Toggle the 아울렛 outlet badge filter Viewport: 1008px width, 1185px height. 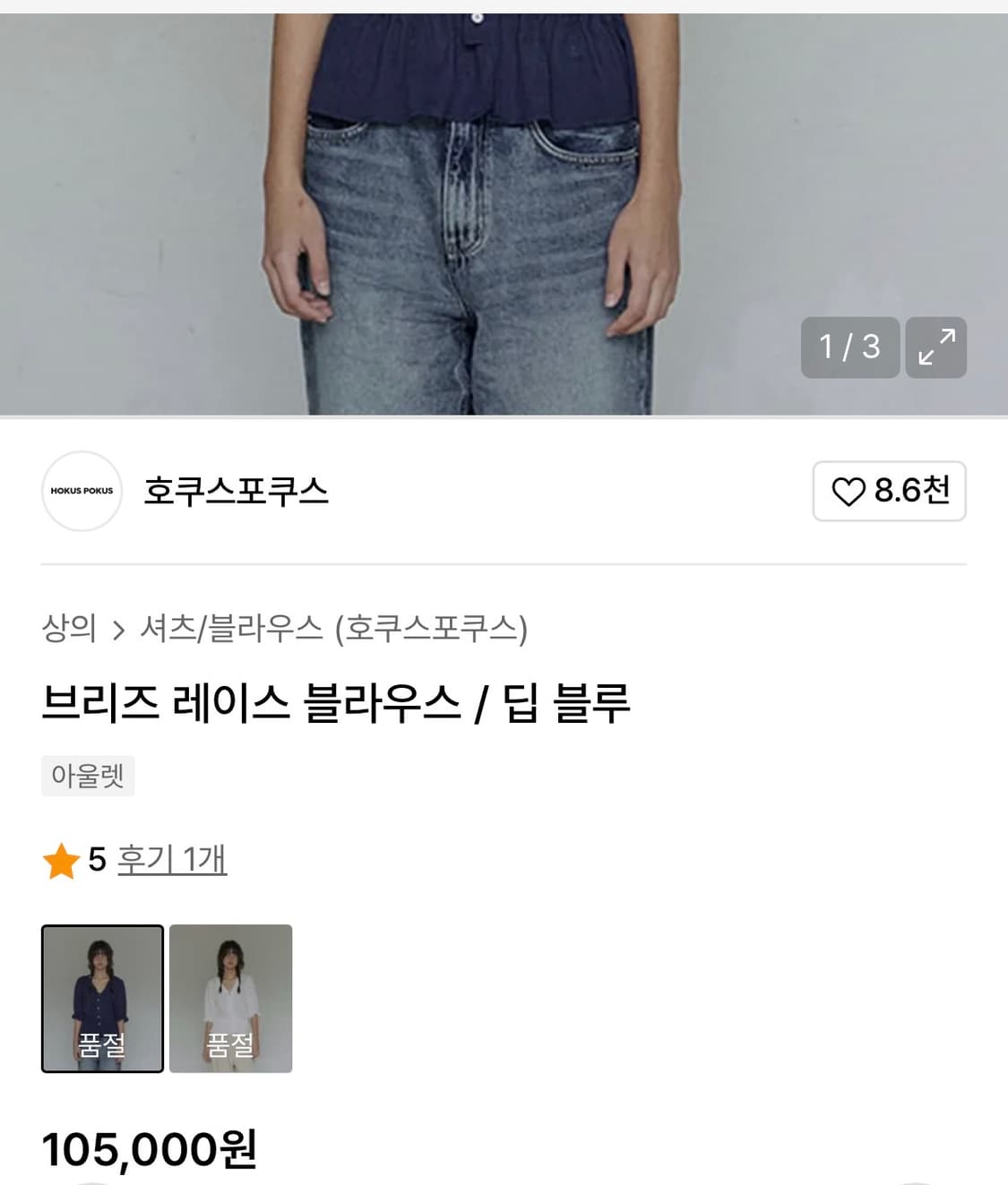point(88,776)
